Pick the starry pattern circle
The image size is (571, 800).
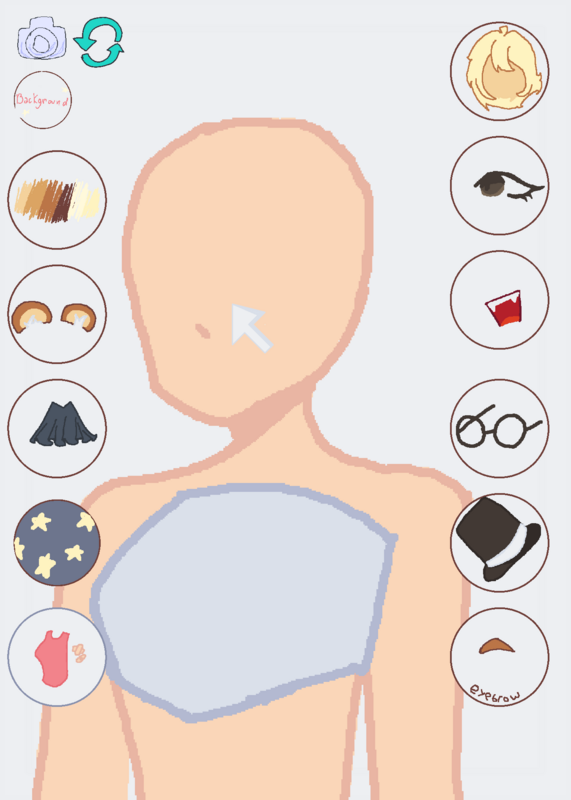[57, 543]
